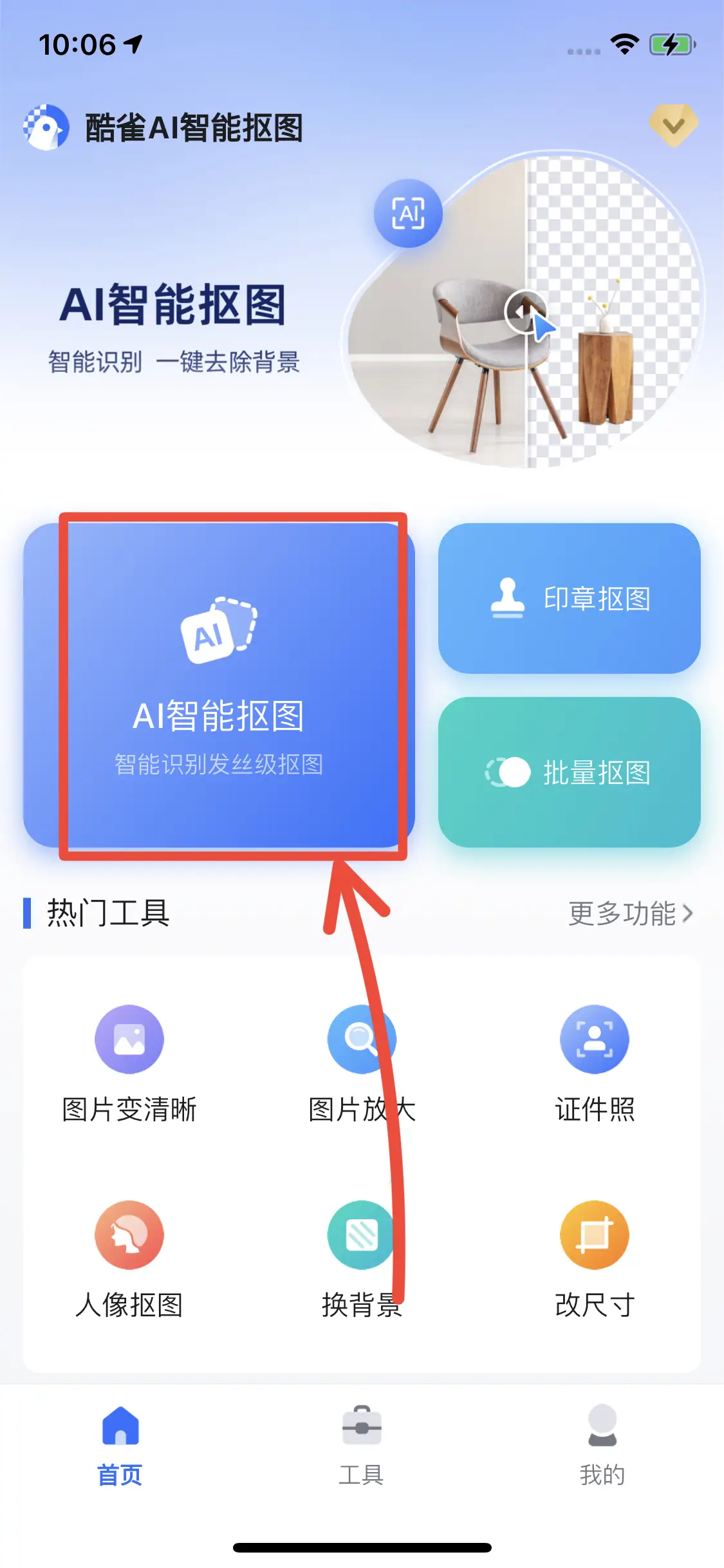Open the 改尺寸 resize tool
Screen dimensions: 724x1568
594,1259
